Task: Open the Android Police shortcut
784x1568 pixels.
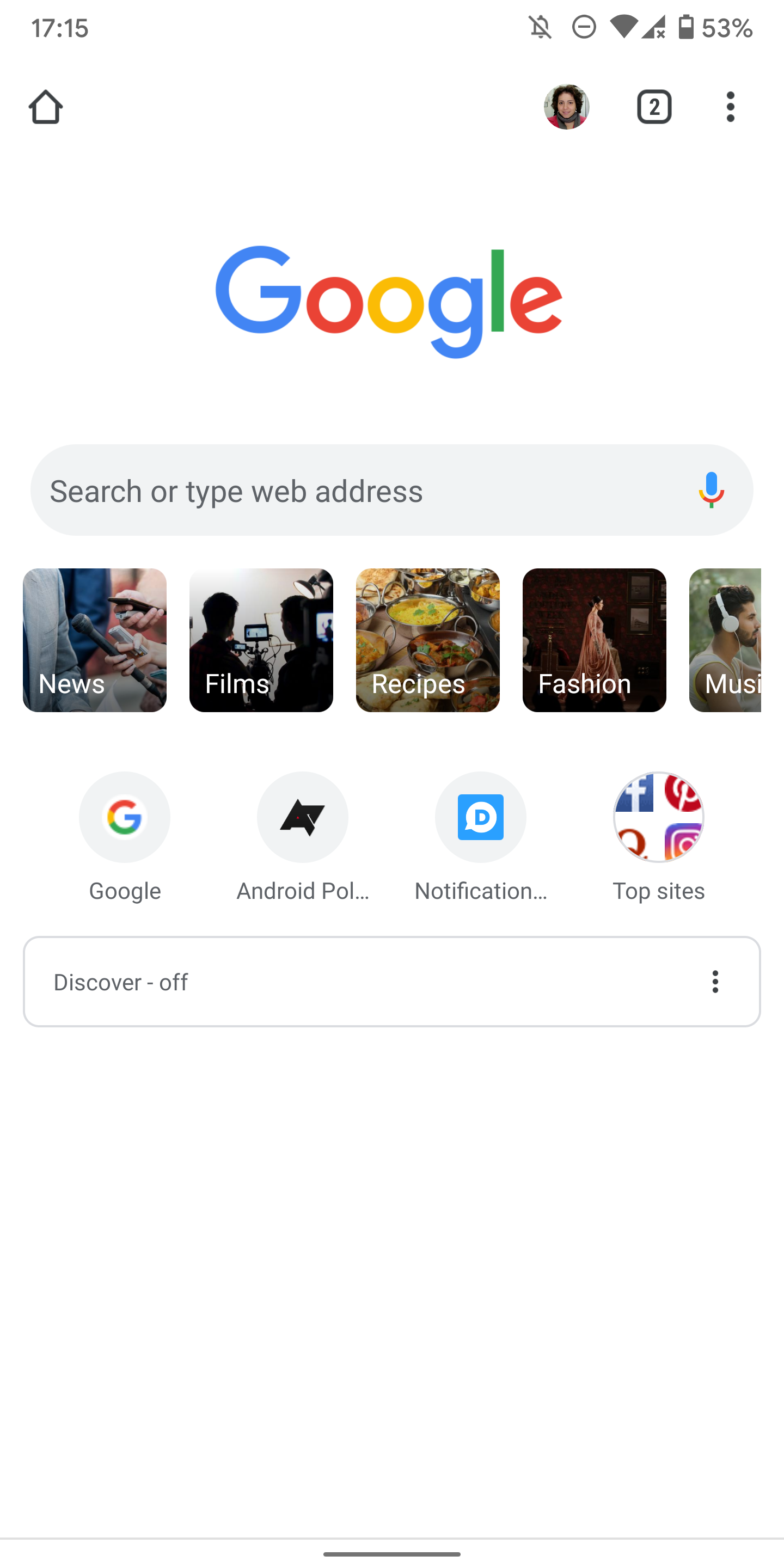Action: (x=303, y=817)
